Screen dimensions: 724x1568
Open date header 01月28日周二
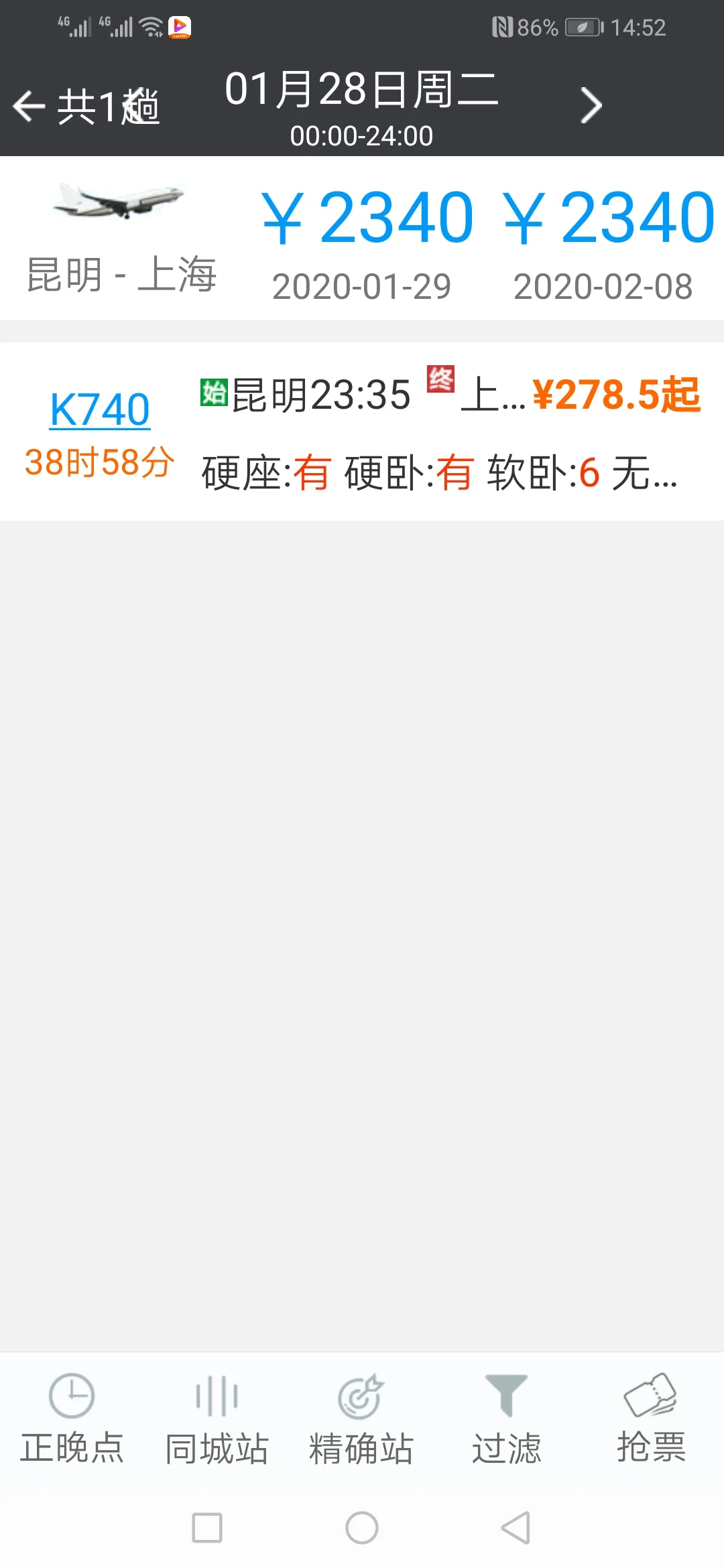[x=362, y=94]
